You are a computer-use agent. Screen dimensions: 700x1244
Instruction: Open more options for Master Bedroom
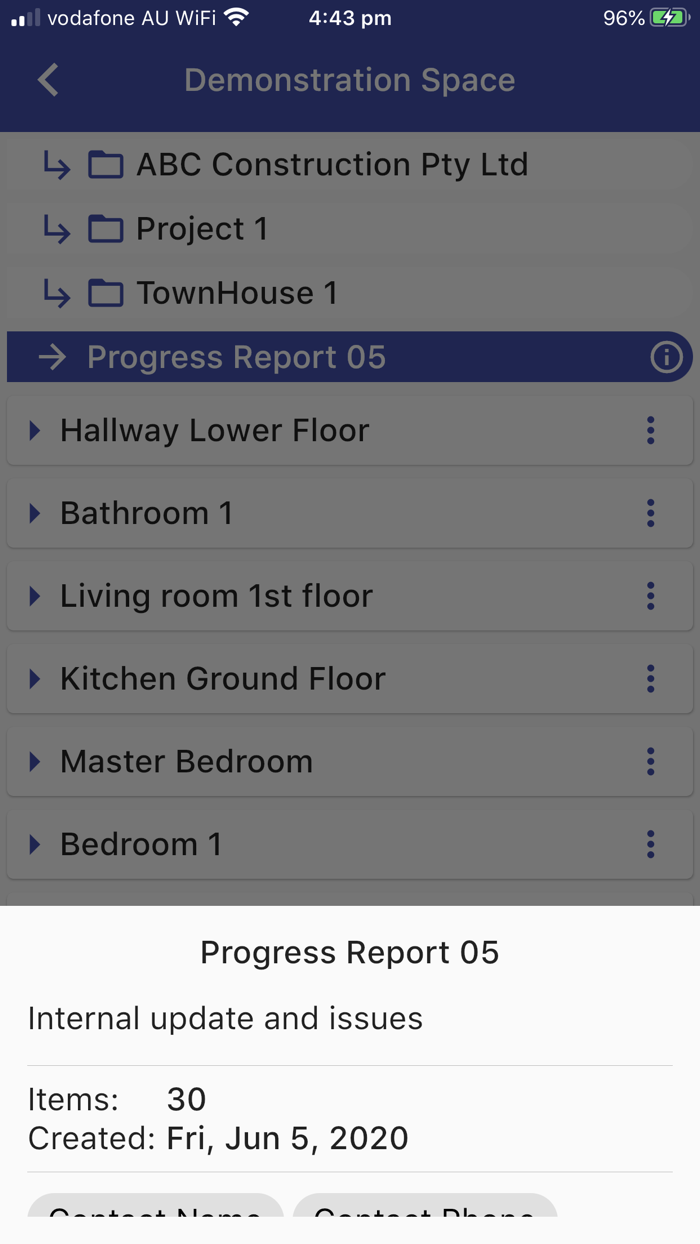coord(650,762)
